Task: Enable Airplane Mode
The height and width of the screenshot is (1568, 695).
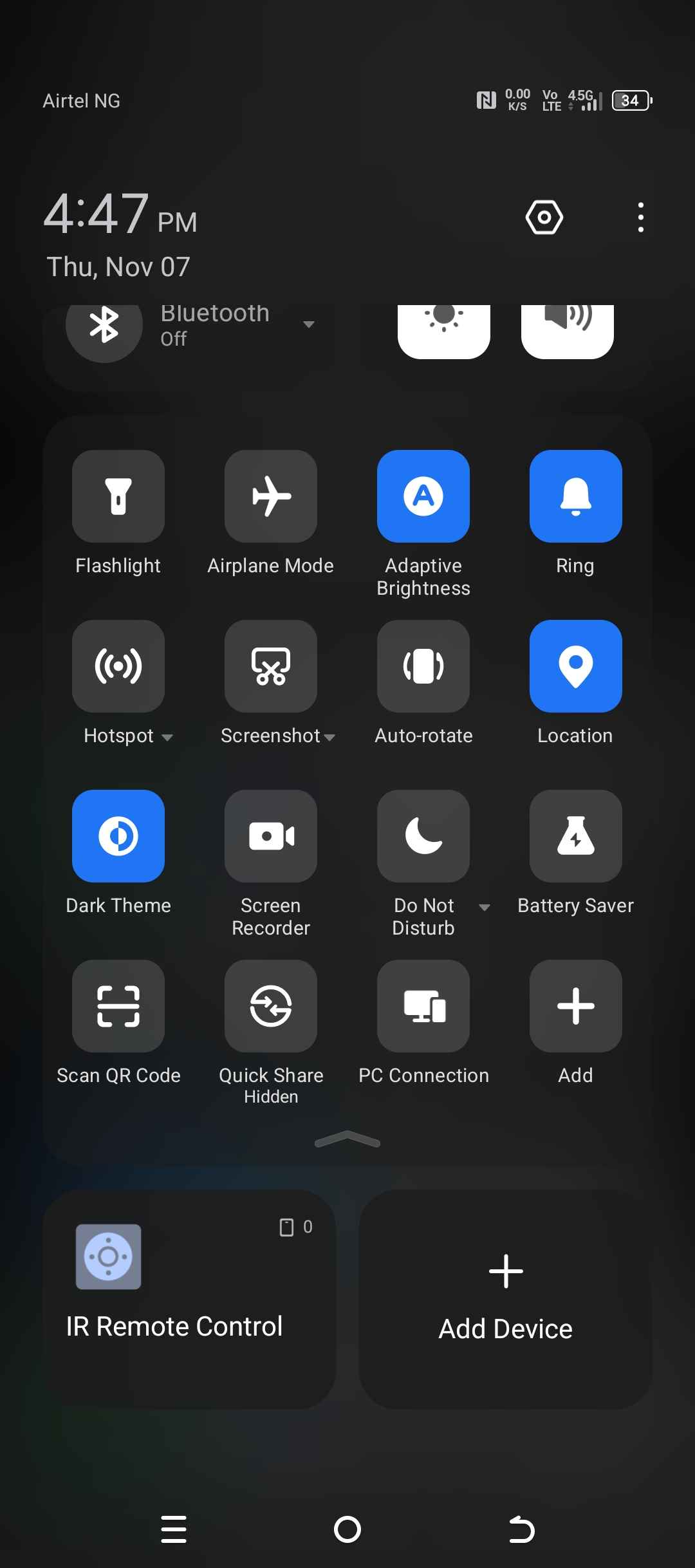Action: point(271,496)
